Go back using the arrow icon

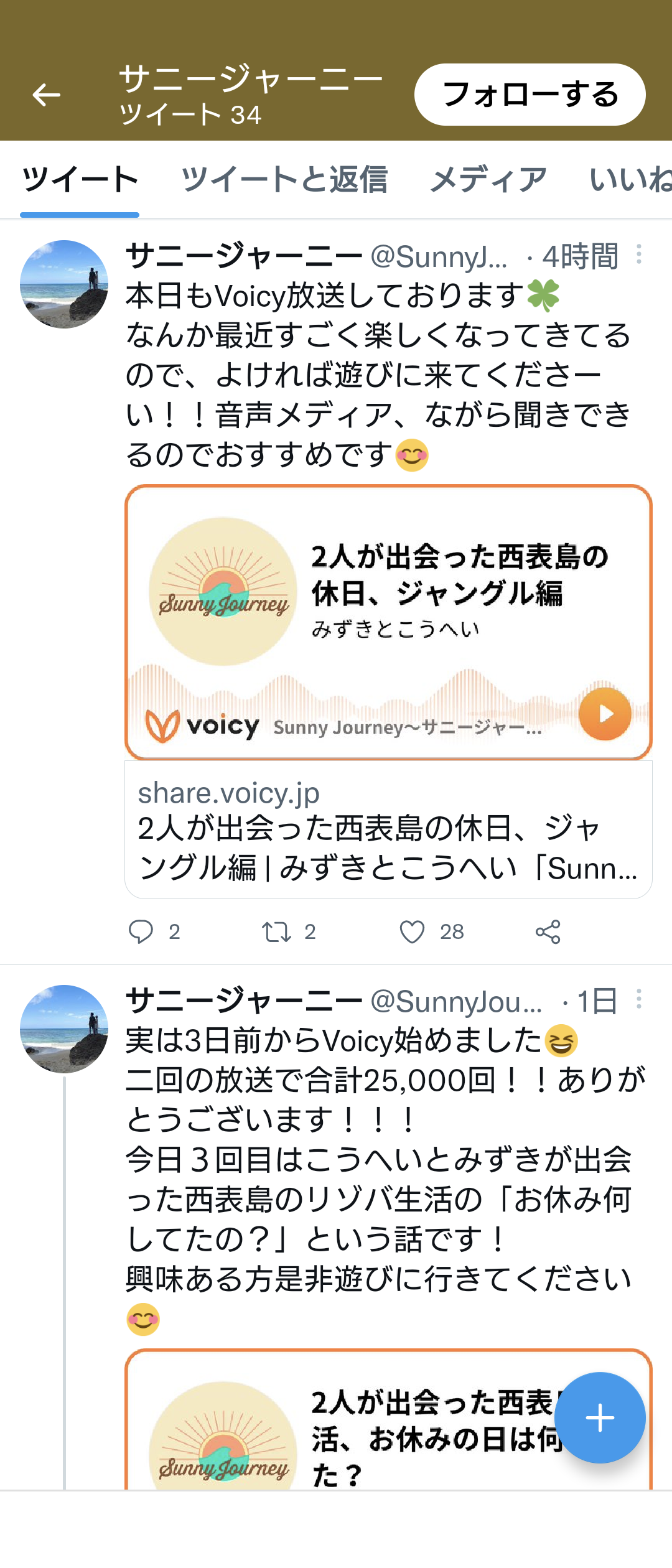click(x=47, y=95)
